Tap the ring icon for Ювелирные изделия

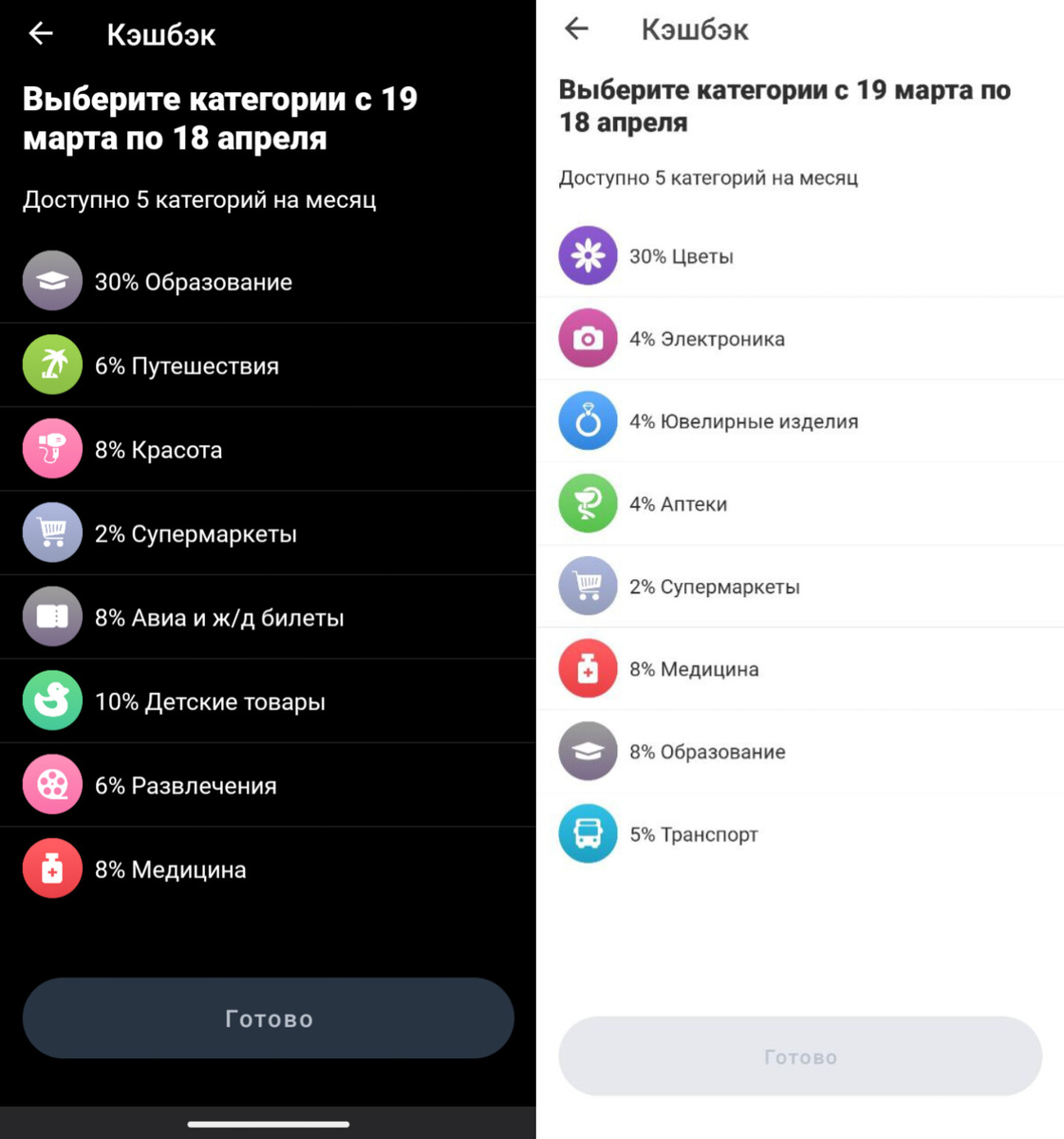click(x=588, y=421)
